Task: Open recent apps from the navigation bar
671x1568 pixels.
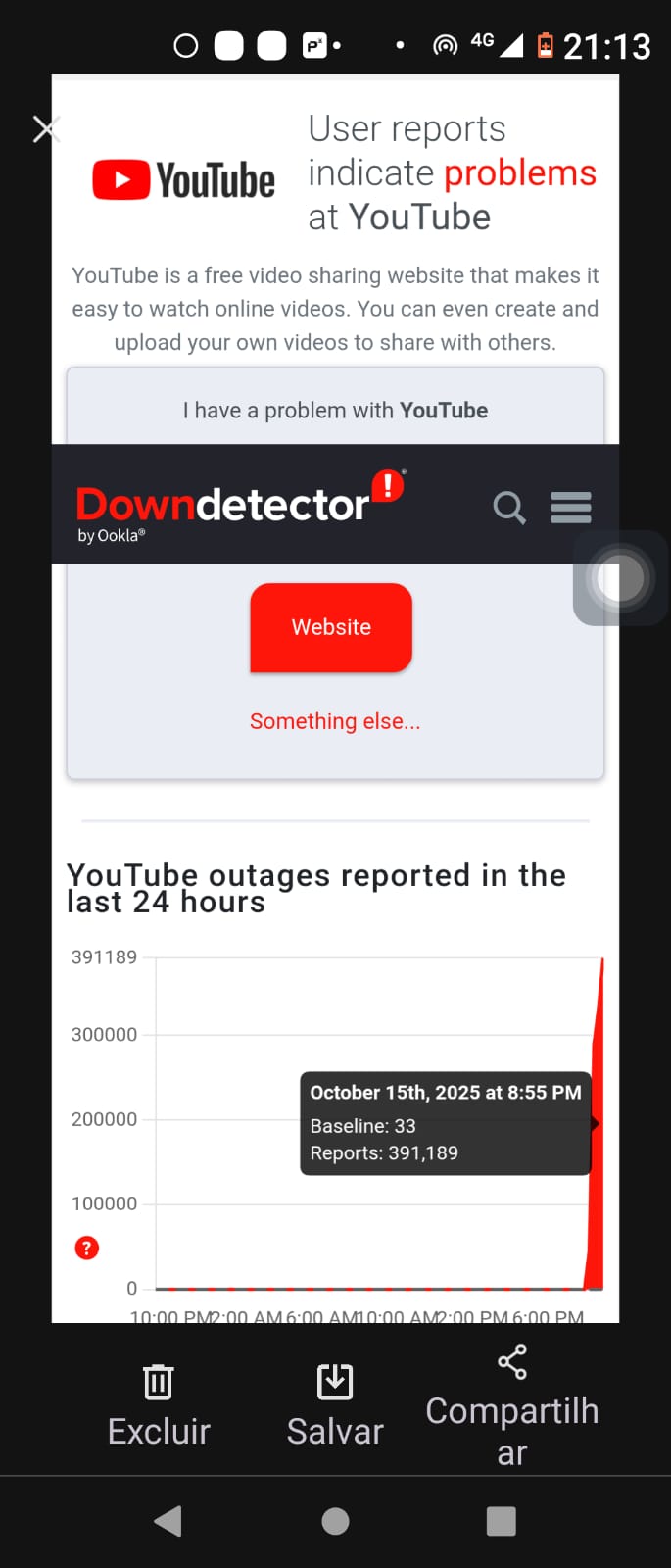Action: [x=501, y=1521]
